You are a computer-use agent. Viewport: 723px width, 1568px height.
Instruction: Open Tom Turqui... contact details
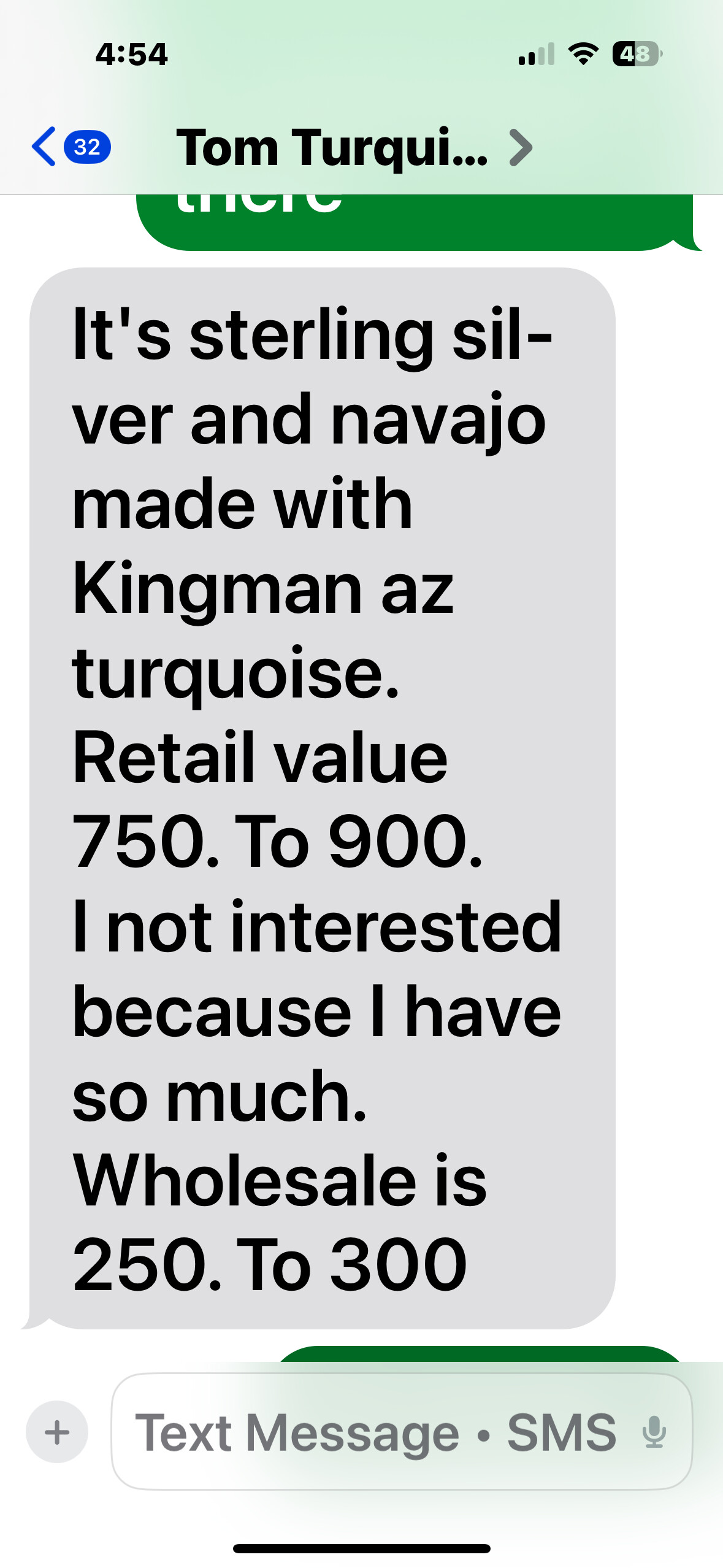[353, 148]
